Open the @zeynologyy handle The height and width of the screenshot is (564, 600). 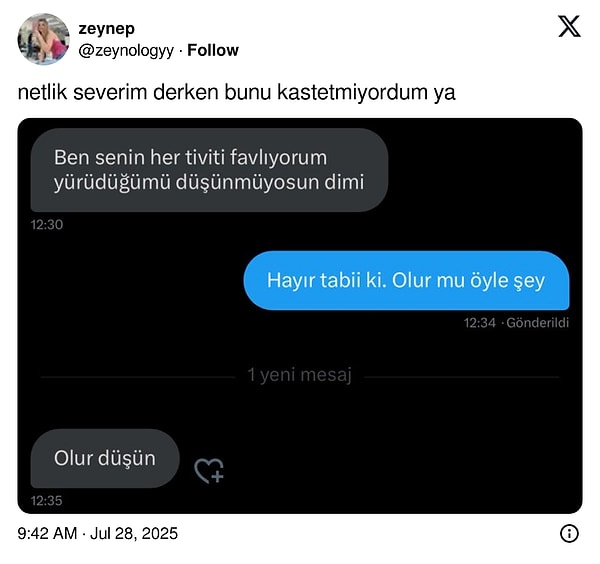pos(125,50)
